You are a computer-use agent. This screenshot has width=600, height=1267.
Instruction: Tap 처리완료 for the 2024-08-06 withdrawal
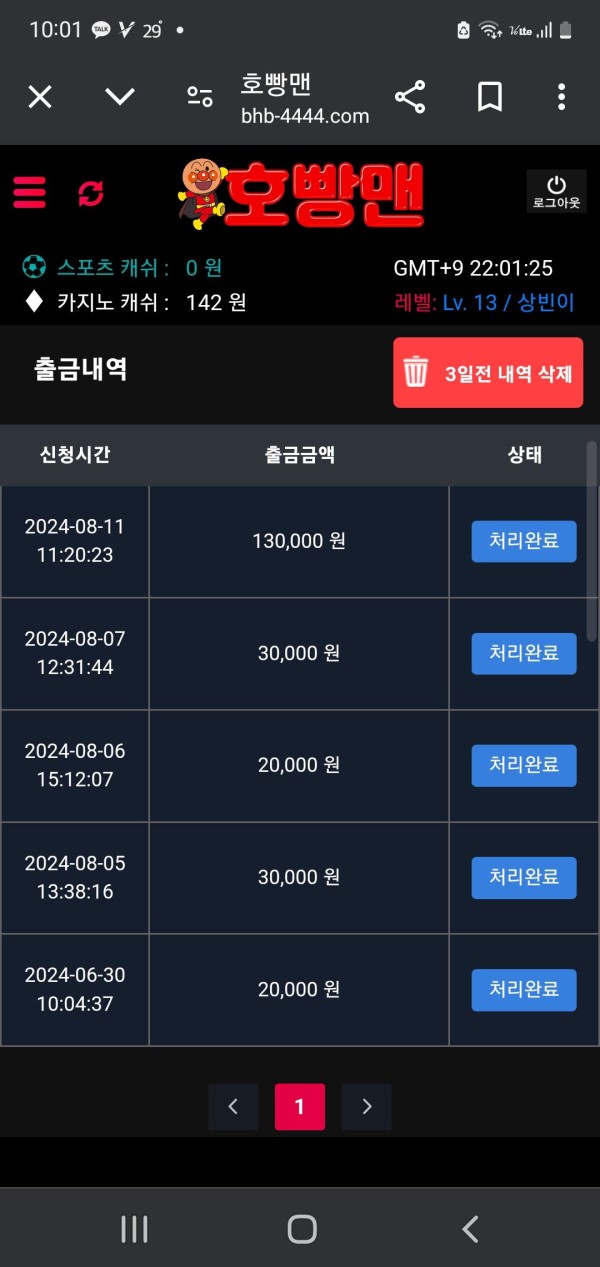pyautogui.click(x=524, y=766)
